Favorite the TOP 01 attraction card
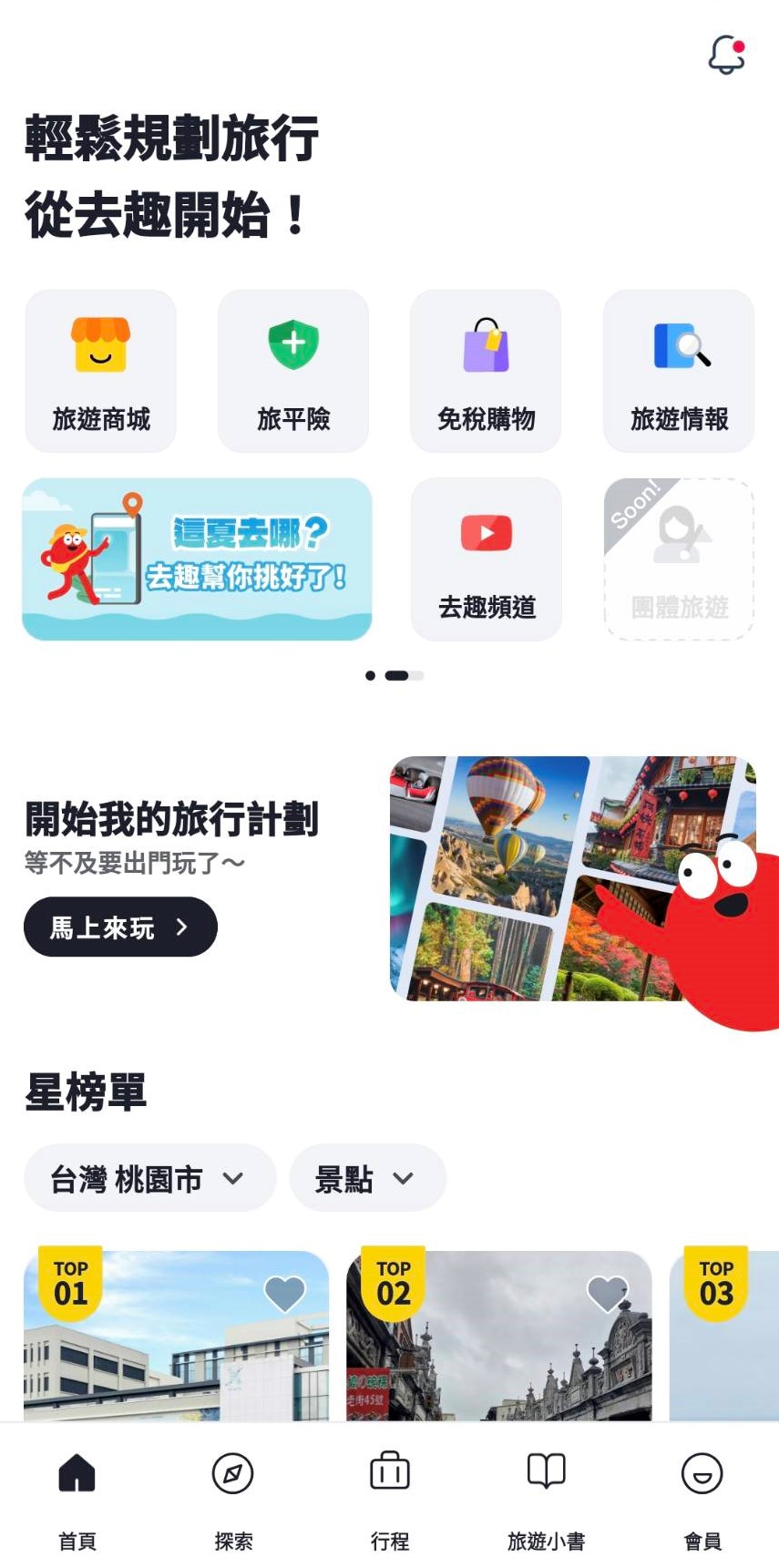The image size is (779, 1568). pyautogui.click(x=284, y=1293)
